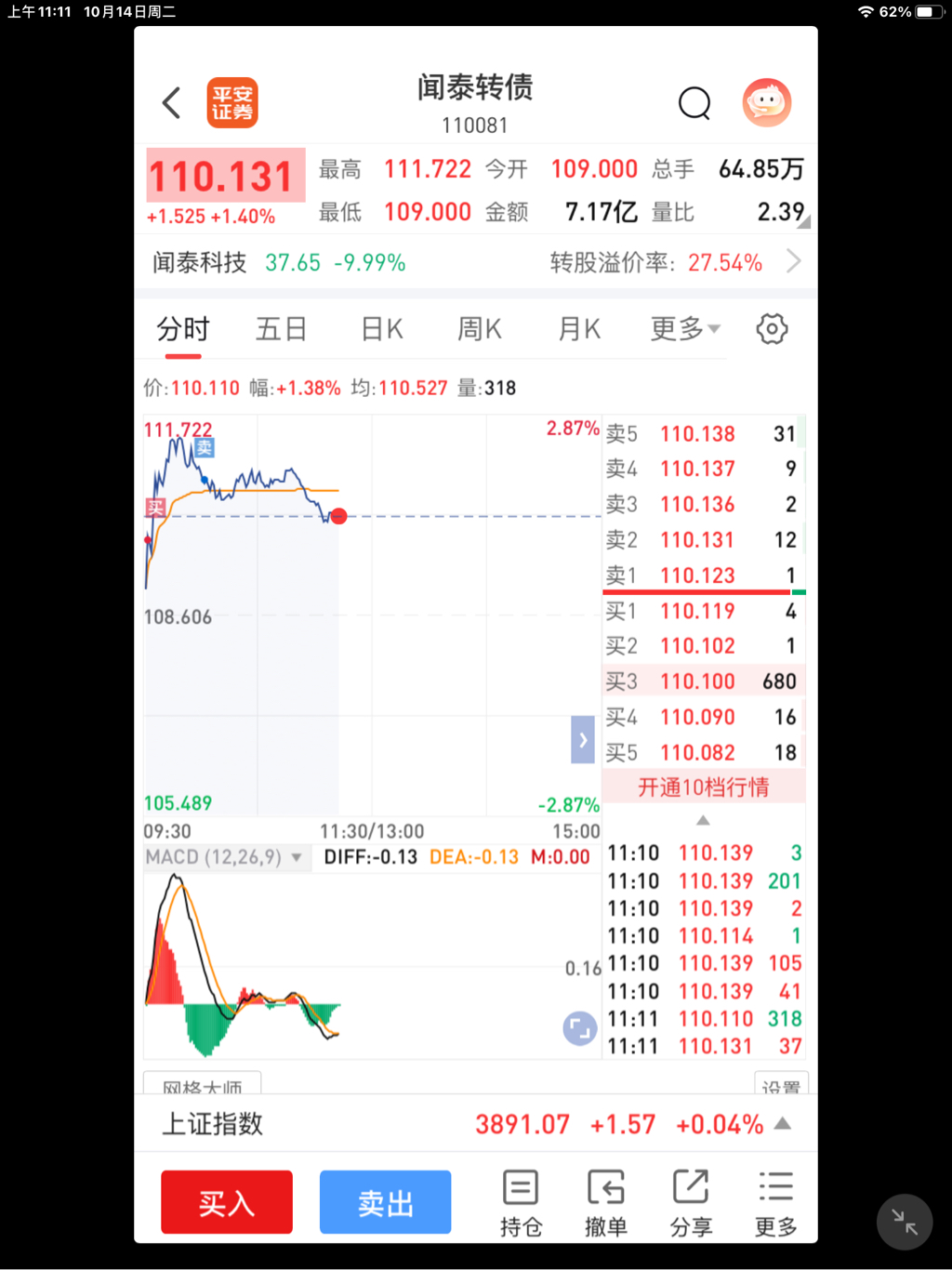The image size is (952, 1270).
Task: Switch to the 日K chart tab
Action: click(x=382, y=329)
